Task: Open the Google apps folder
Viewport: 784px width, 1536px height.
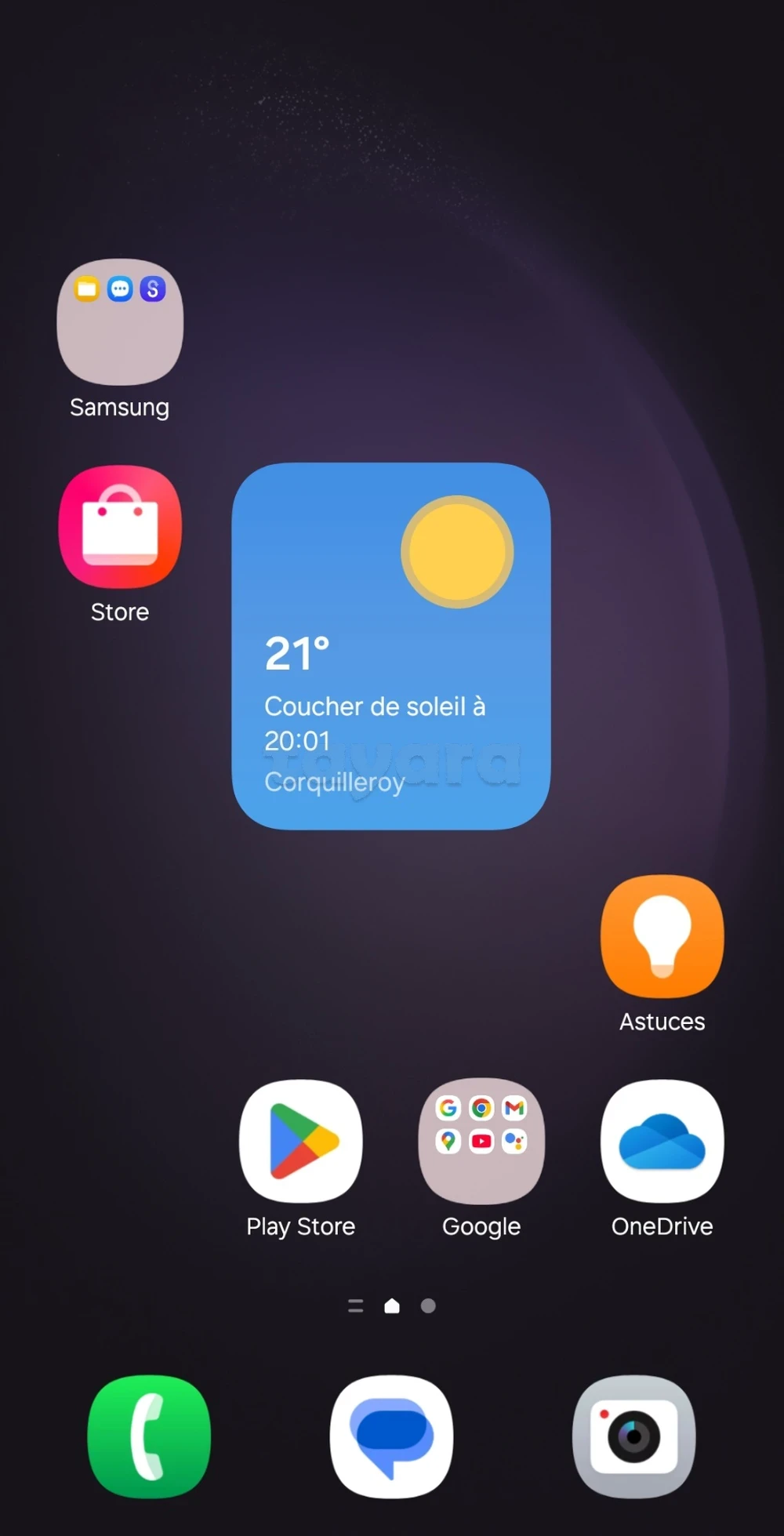Action: [x=481, y=1141]
